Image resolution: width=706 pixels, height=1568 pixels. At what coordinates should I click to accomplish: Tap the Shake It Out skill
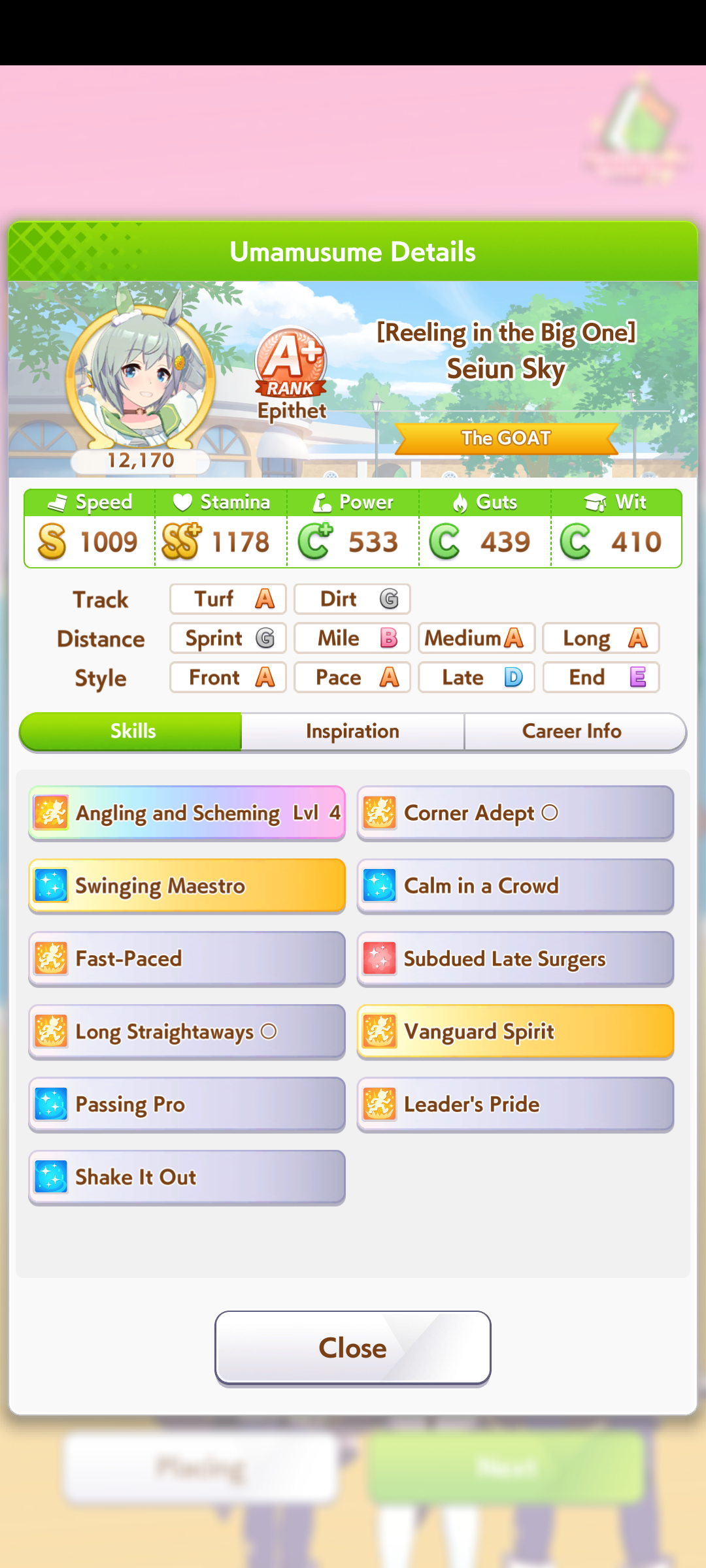(x=187, y=1177)
